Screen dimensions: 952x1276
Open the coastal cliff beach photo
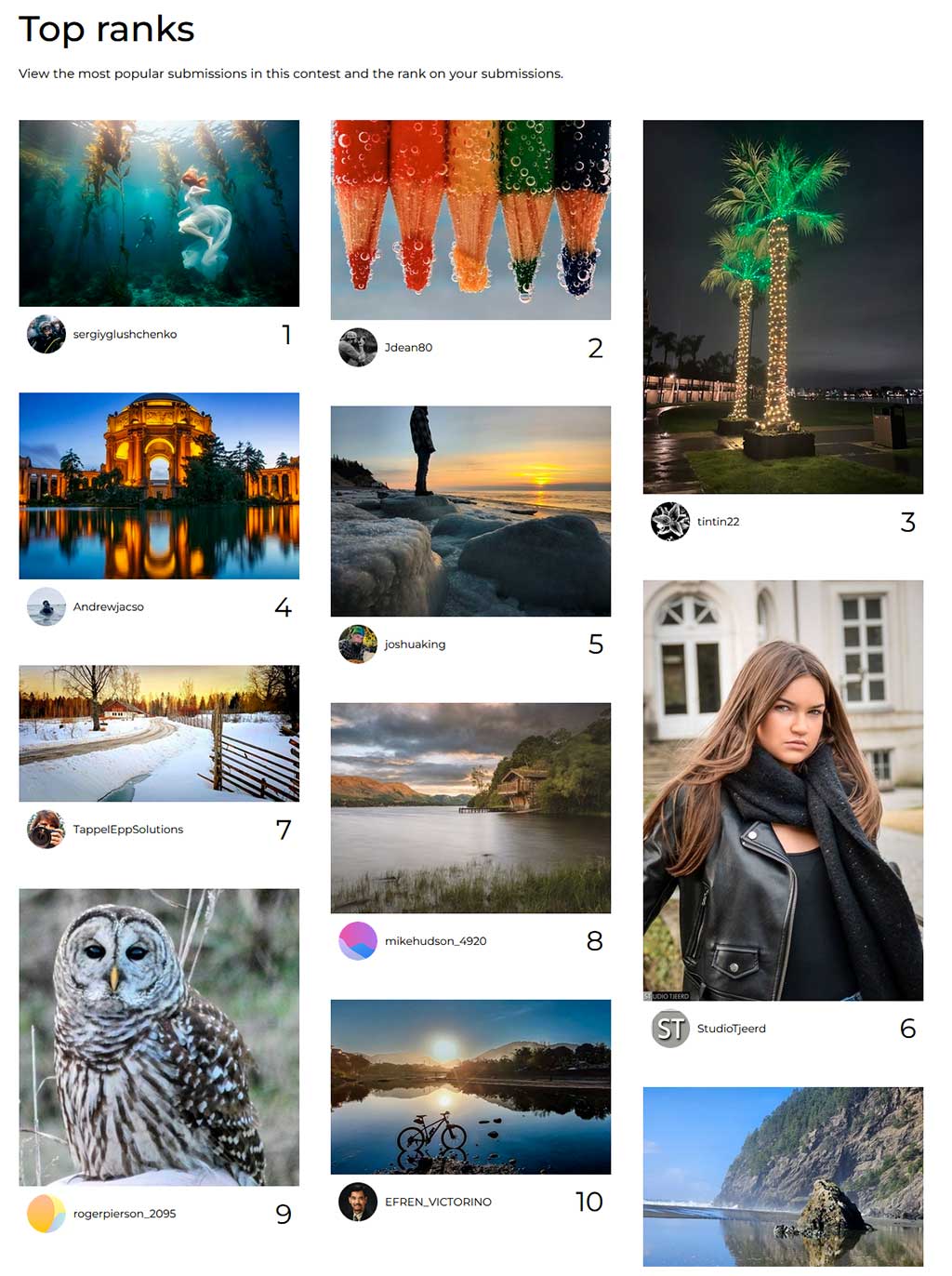(x=783, y=1176)
